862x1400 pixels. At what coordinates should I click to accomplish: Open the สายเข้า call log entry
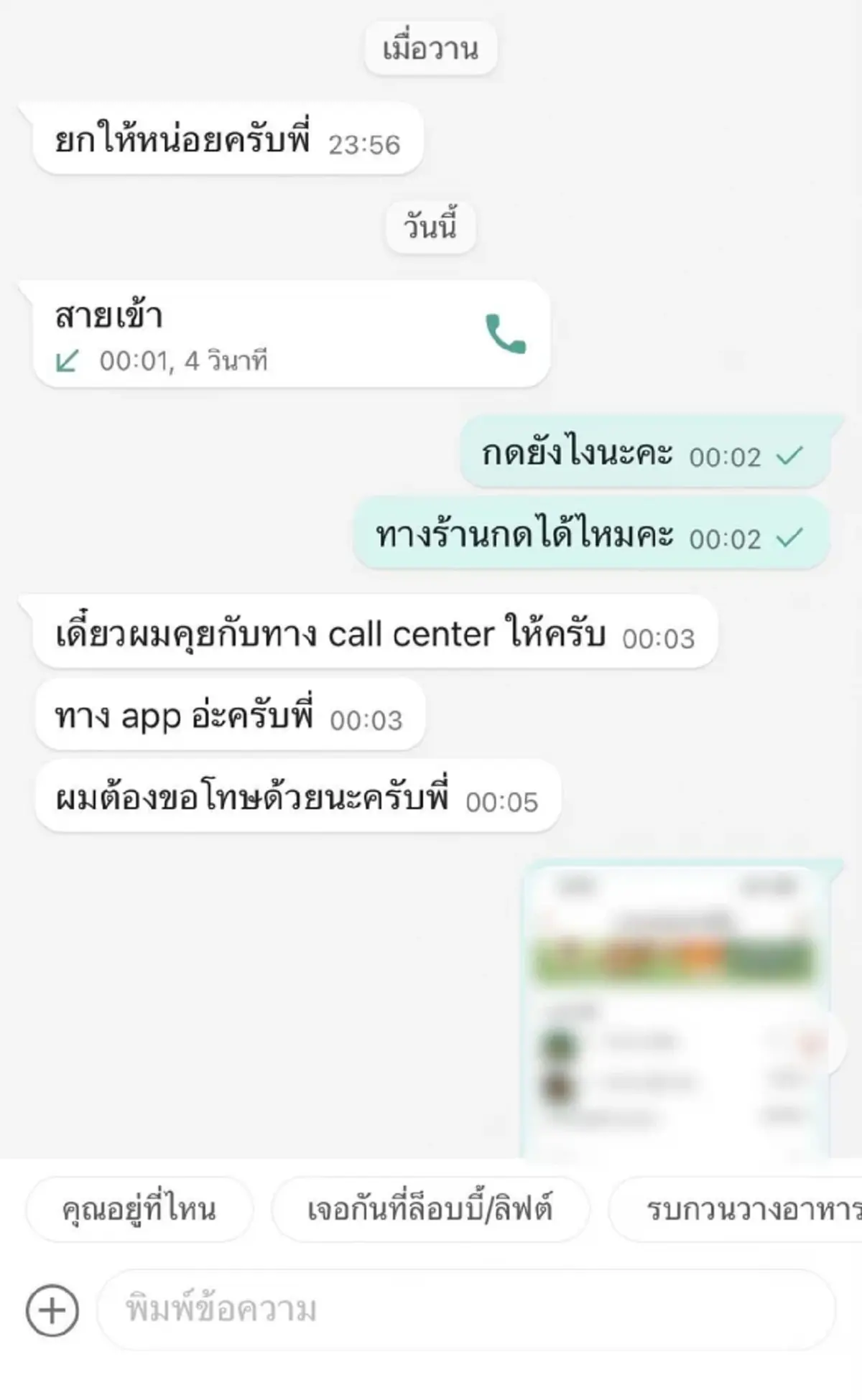pos(287,334)
